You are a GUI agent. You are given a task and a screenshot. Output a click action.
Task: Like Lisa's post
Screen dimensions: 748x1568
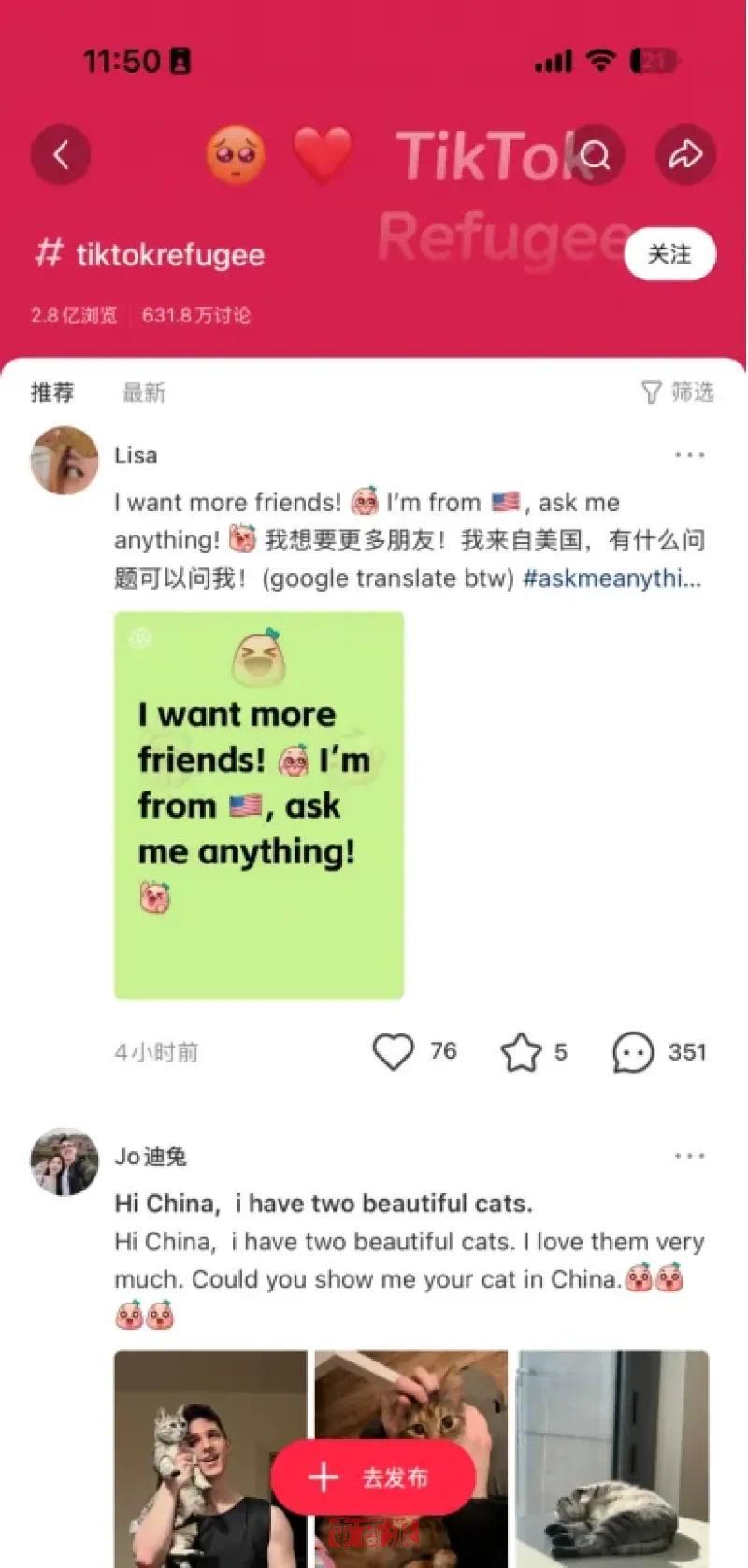point(394,1051)
